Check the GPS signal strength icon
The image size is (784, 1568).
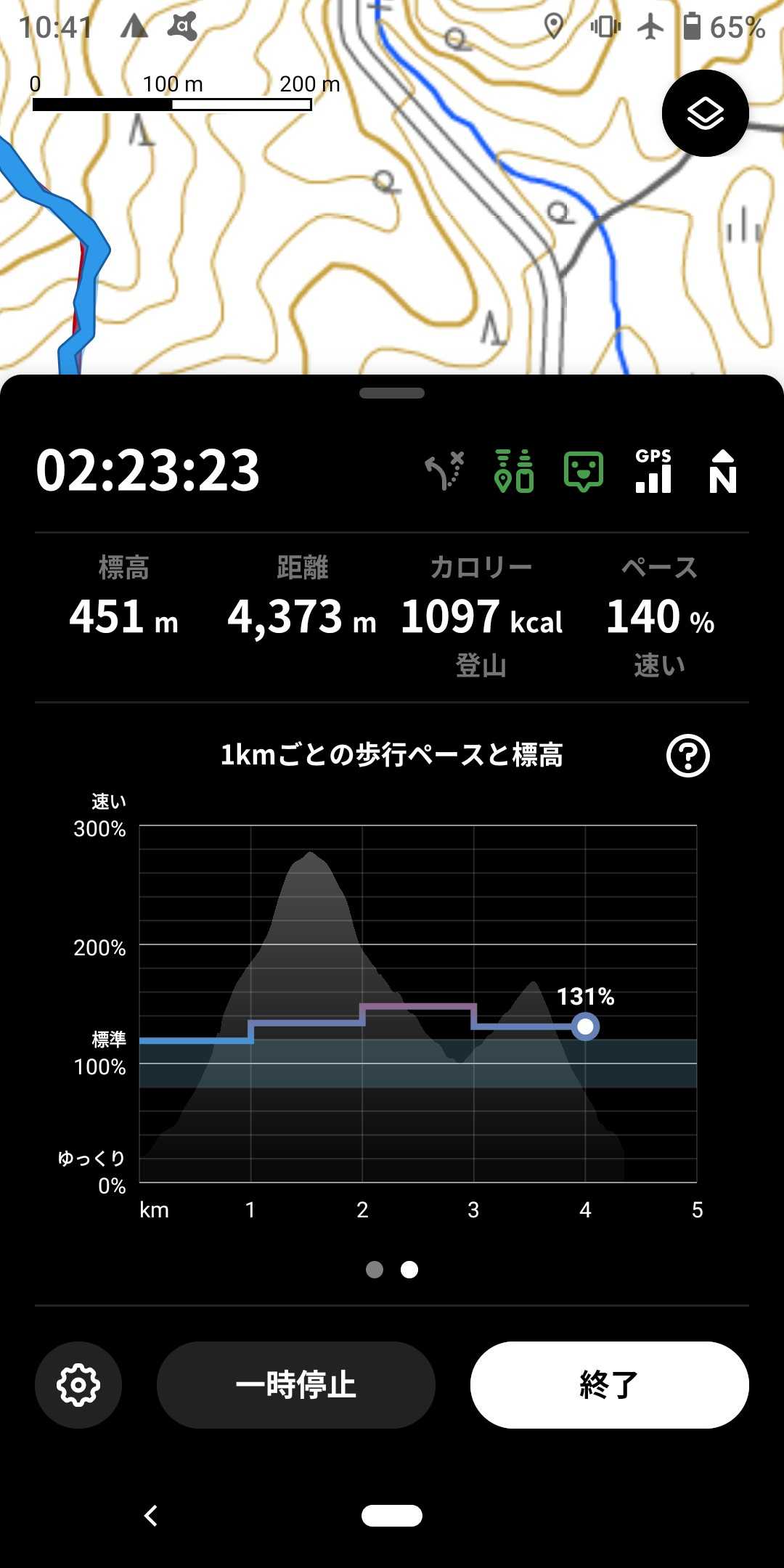point(653,470)
